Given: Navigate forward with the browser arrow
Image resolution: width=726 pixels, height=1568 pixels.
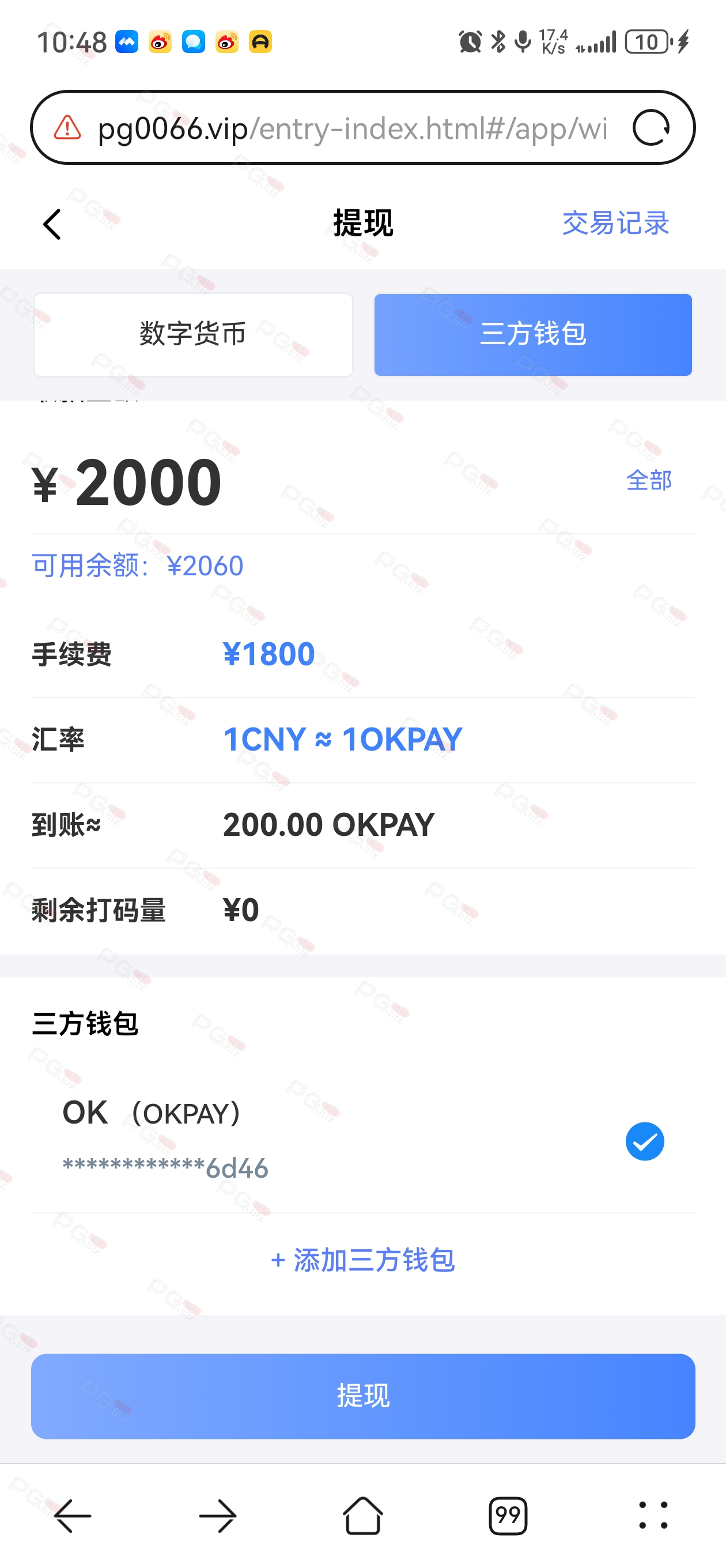Looking at the screenshot, I should point(218,1515).
